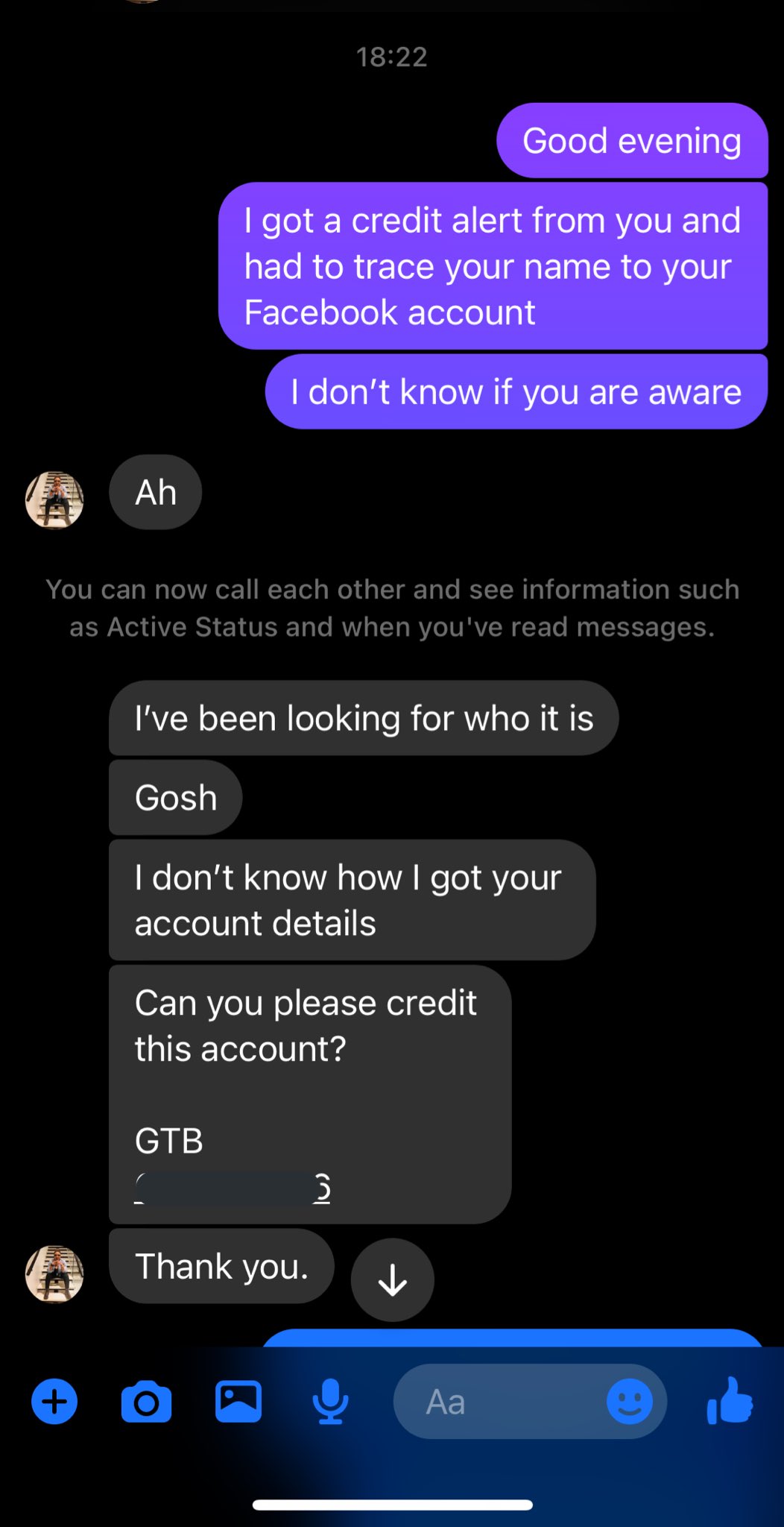Jump to latest messages with down arrow

393,1280
